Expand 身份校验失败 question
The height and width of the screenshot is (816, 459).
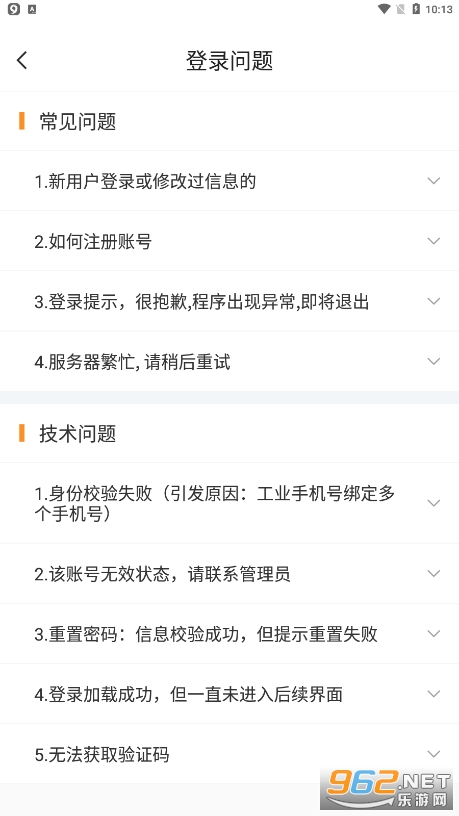point(230,503)
